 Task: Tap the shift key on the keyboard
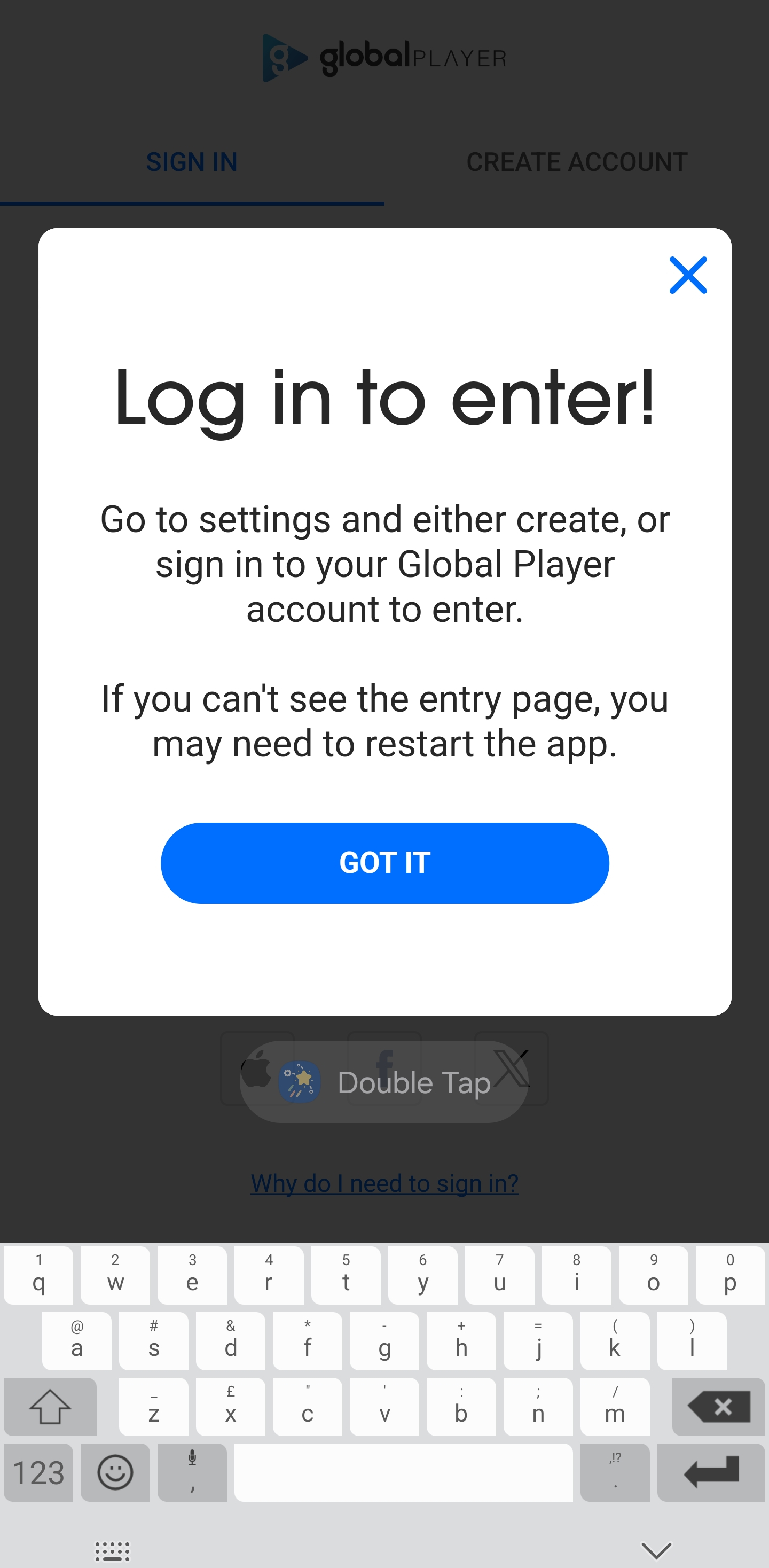pos(50,1407)
